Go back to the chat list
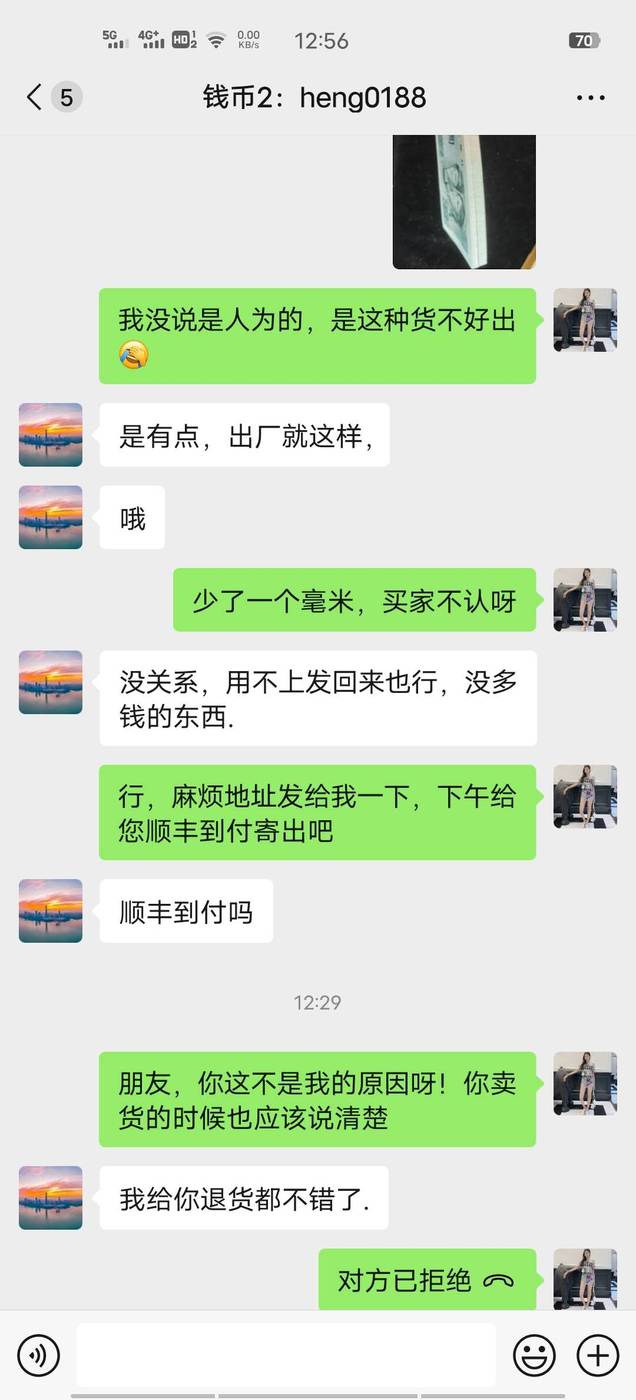Viewport: 636px width, 1400px height. point(35,97)
